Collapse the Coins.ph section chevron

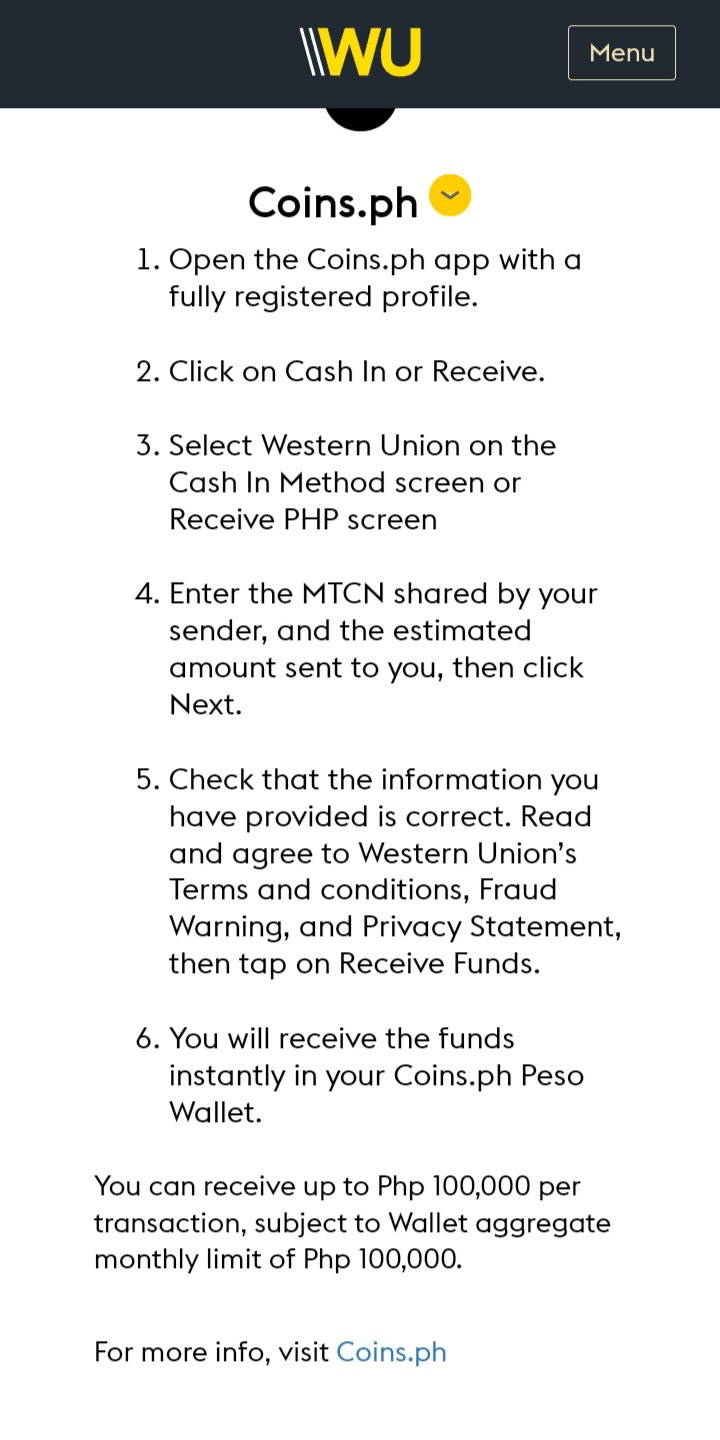450,196
